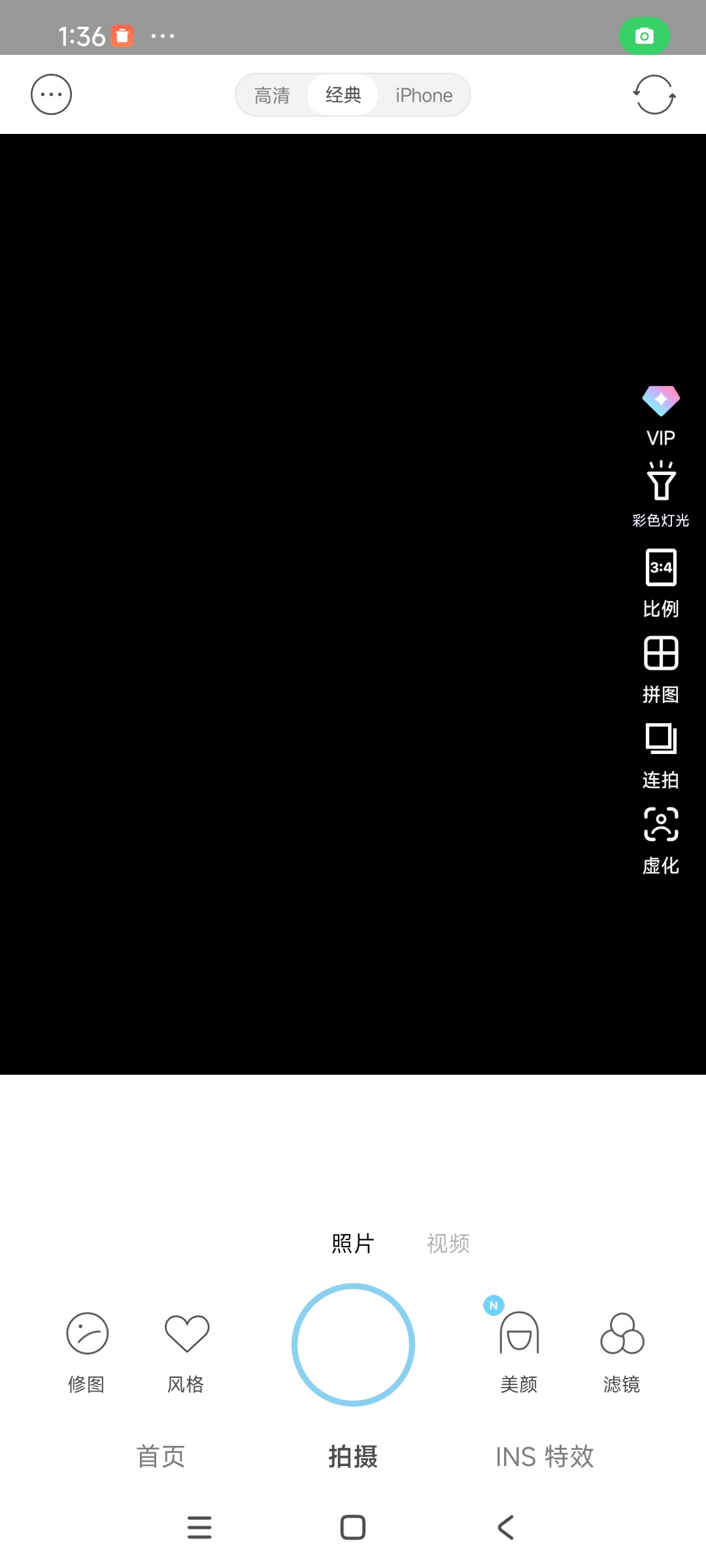Go to the 首页 home tab

point(161,1457)
